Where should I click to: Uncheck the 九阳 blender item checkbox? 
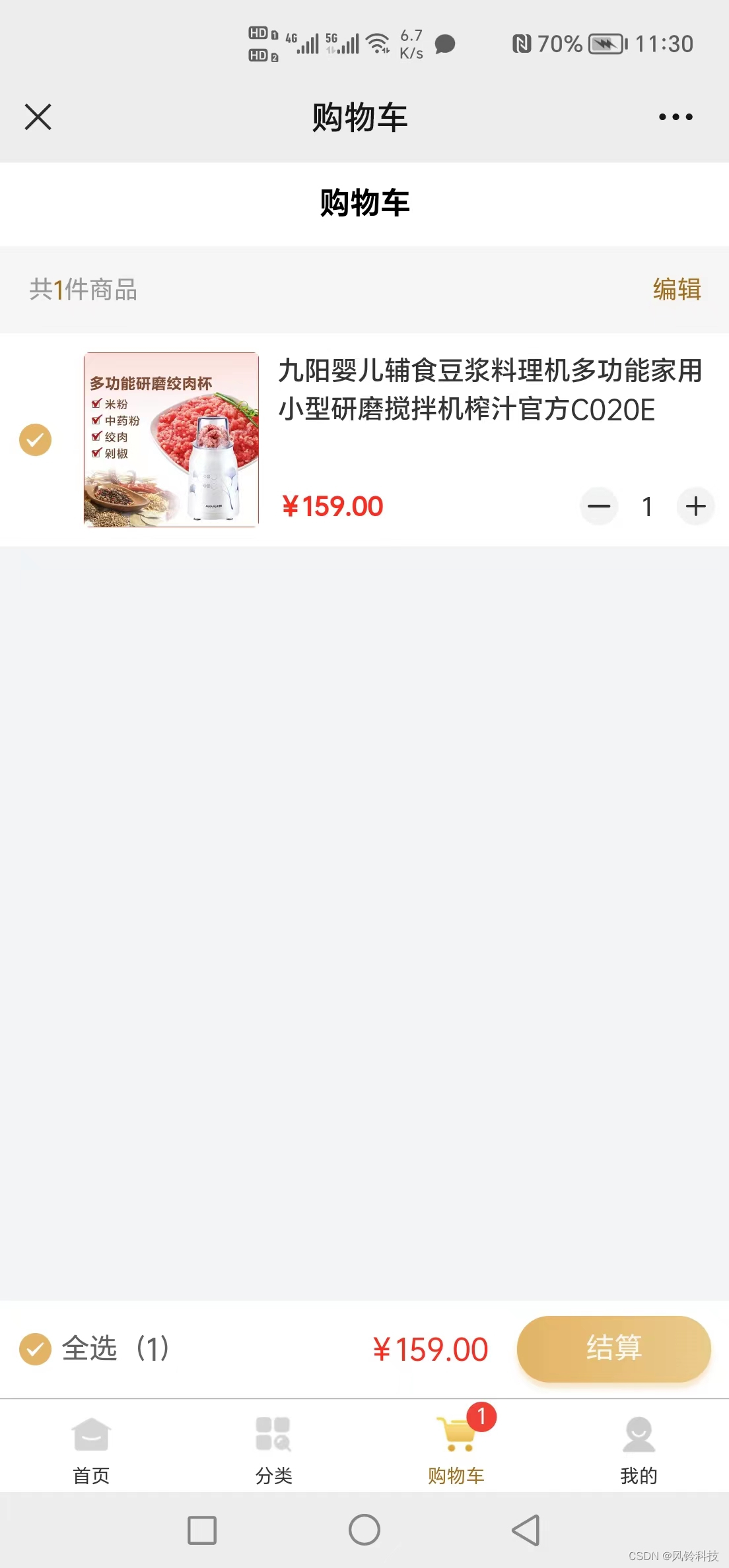click(36, 440)
